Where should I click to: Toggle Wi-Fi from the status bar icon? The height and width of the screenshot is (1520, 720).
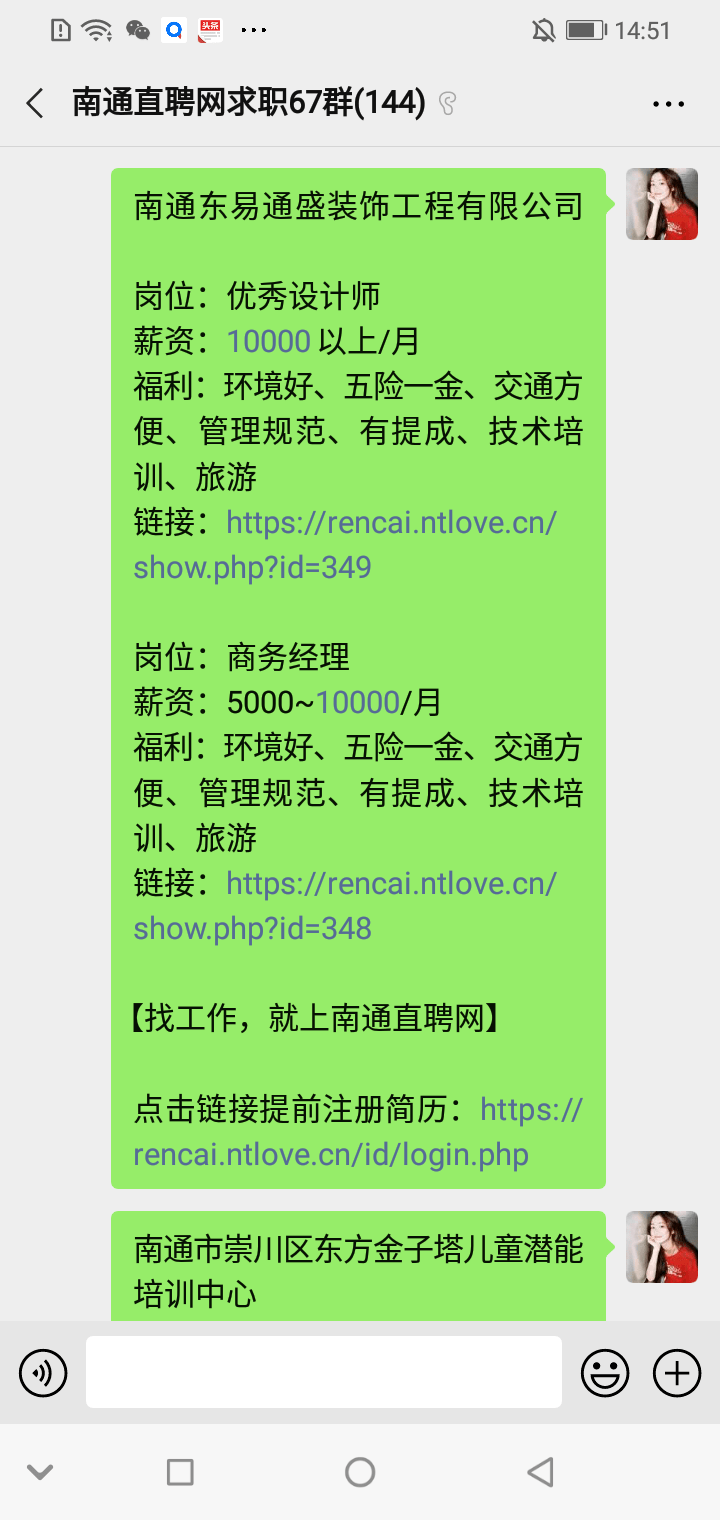click(93, 29)
